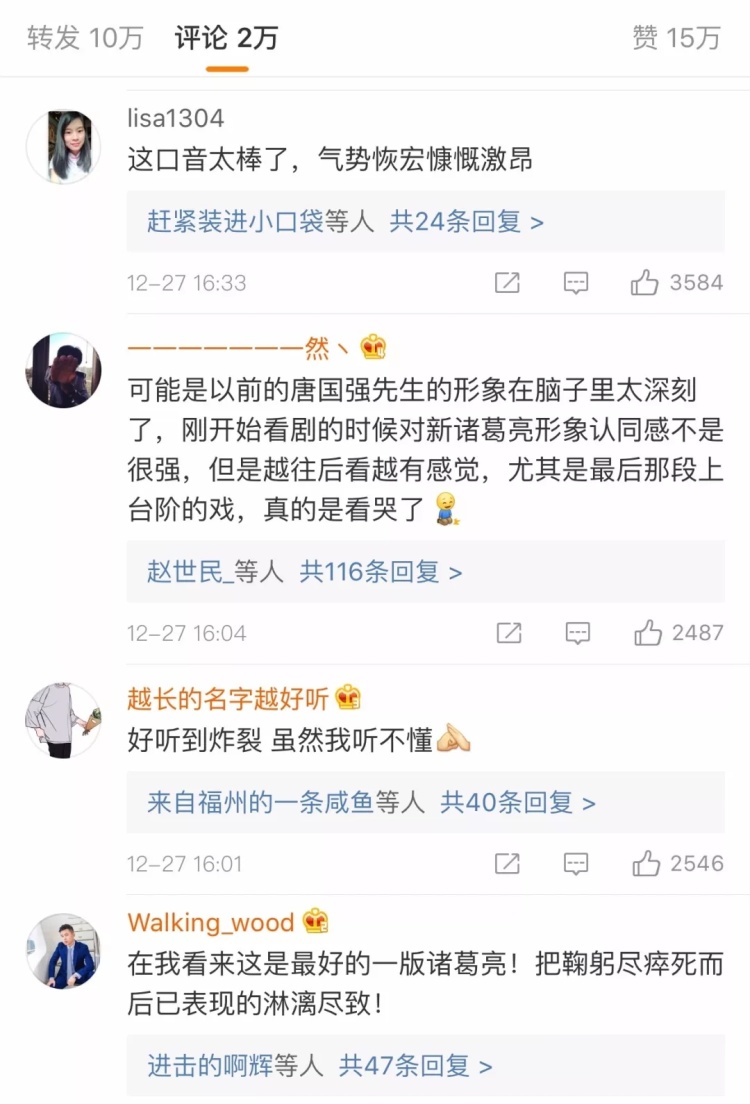The width and height of the screenshot is (750, 1104).
Task: Select the 评论 2万 tab
Action: click(x=227, y=38)
